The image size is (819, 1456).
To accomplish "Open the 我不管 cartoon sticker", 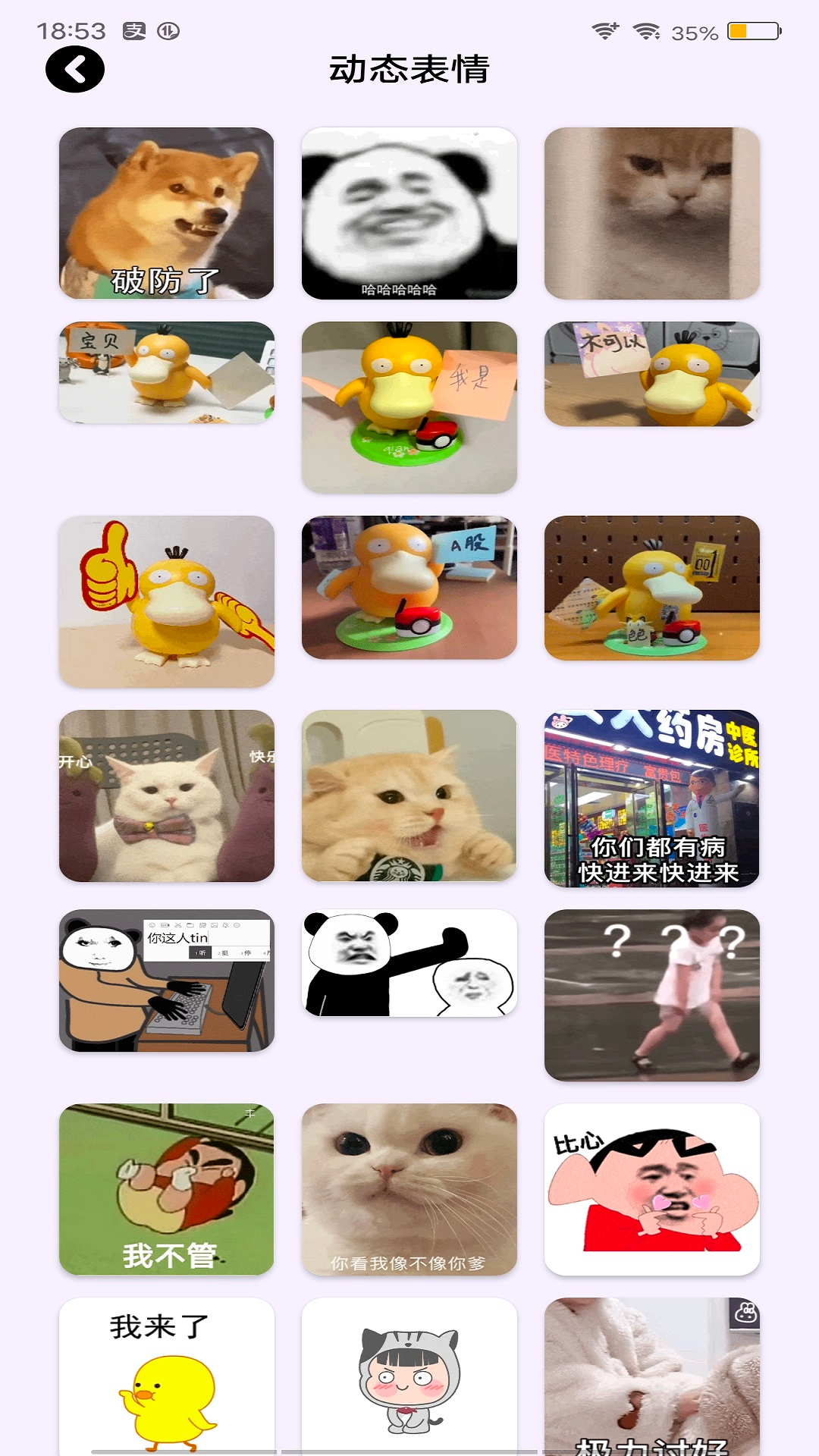I will pos(167,1189).
